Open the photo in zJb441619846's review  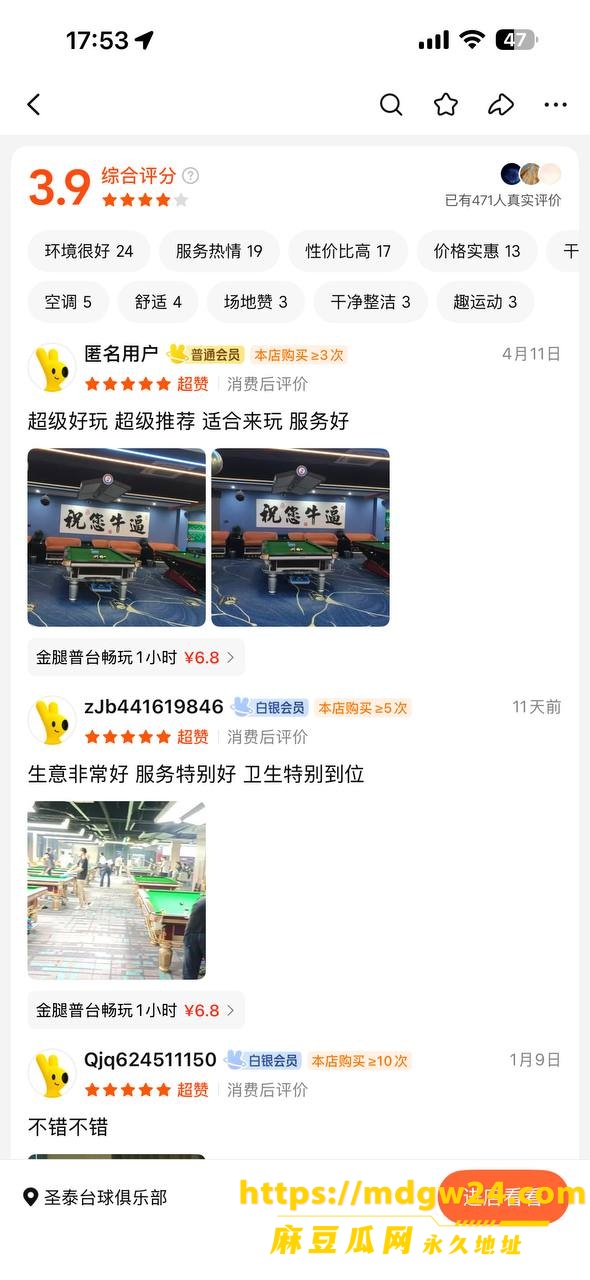(x=117, y=890)
